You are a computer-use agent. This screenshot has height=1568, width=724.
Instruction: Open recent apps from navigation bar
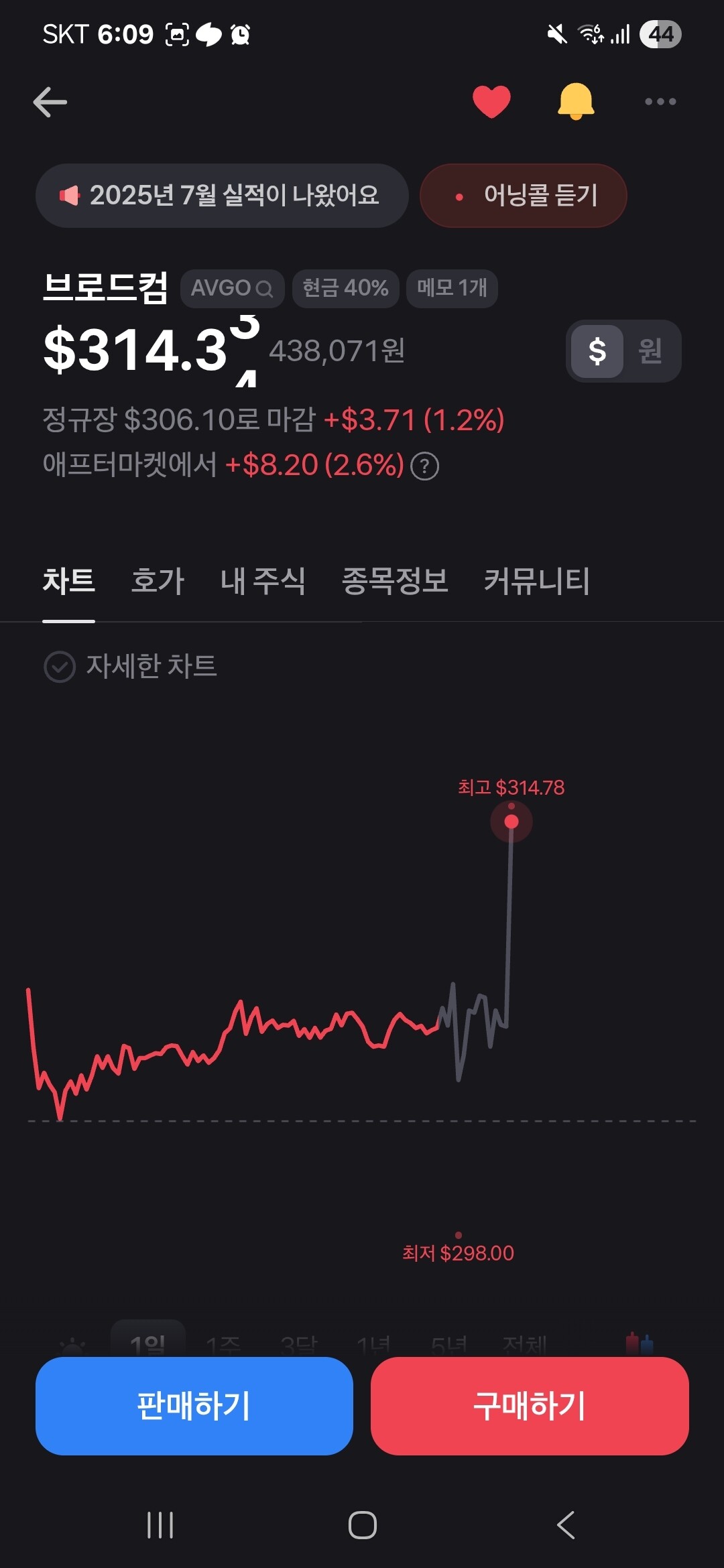pos(160,1525)
